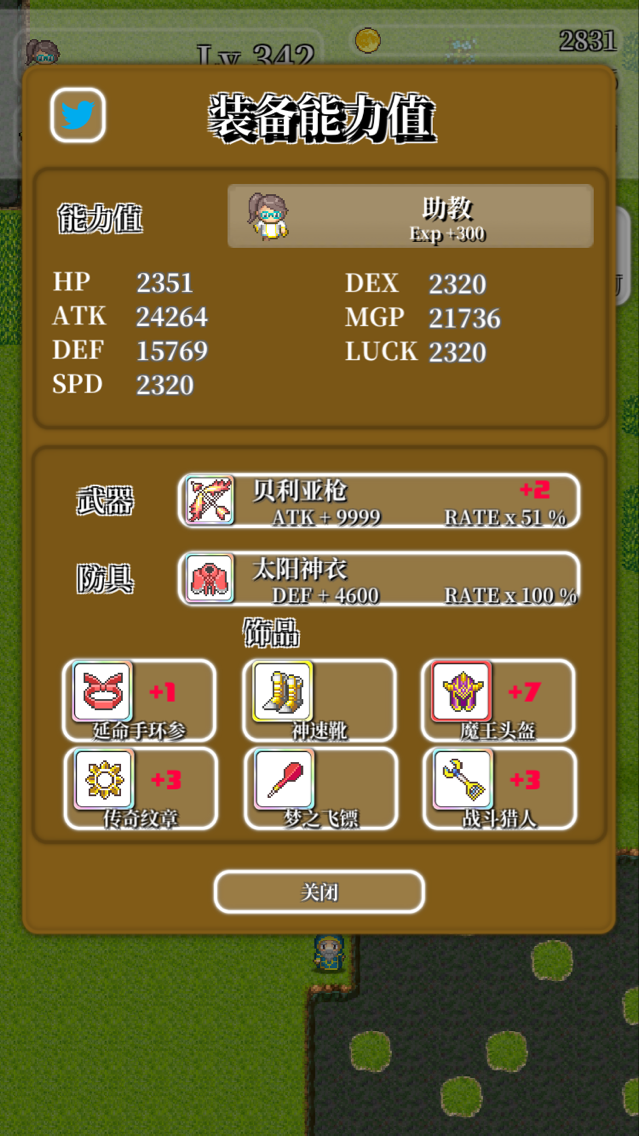The image size is (639, 1136).
Task: Open the 传奇纹章 accessory slot
Action: coord(140,788)
